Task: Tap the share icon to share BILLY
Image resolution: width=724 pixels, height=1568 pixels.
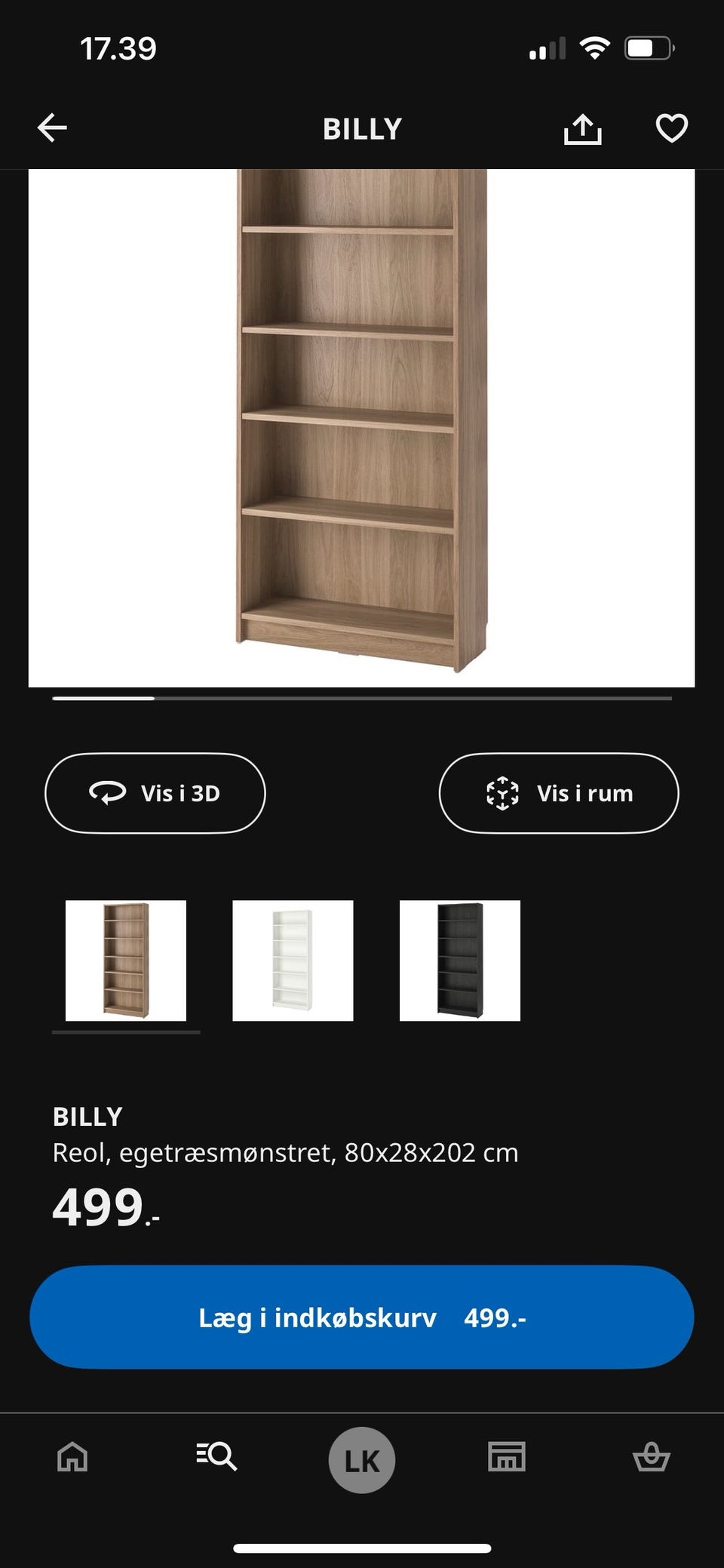Action: (584, 128)
